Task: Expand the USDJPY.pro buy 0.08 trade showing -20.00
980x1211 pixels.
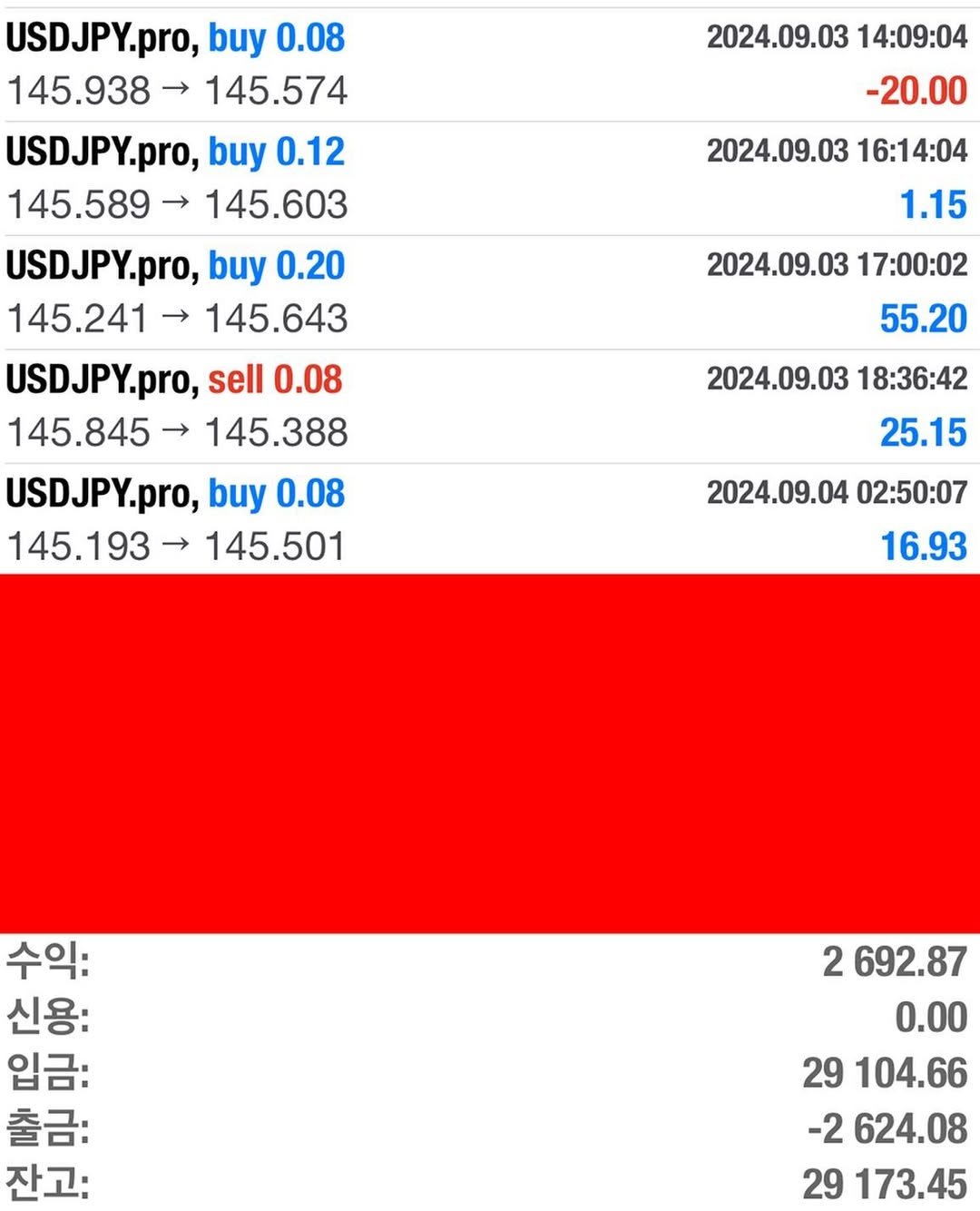Action: (490, 64)
